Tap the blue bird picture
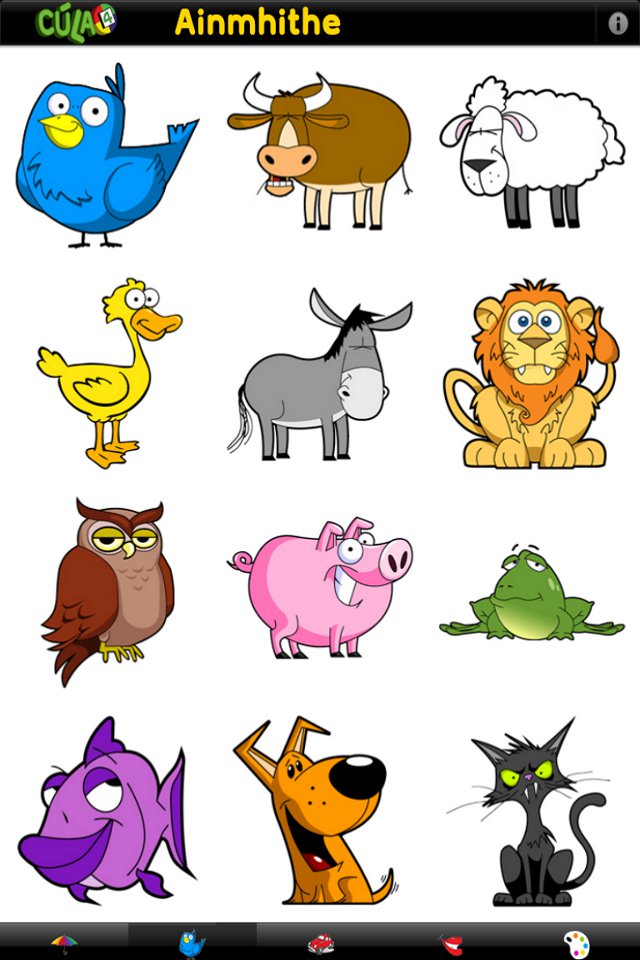This screenshot has width=640, height=960. (x=105, y=155)
